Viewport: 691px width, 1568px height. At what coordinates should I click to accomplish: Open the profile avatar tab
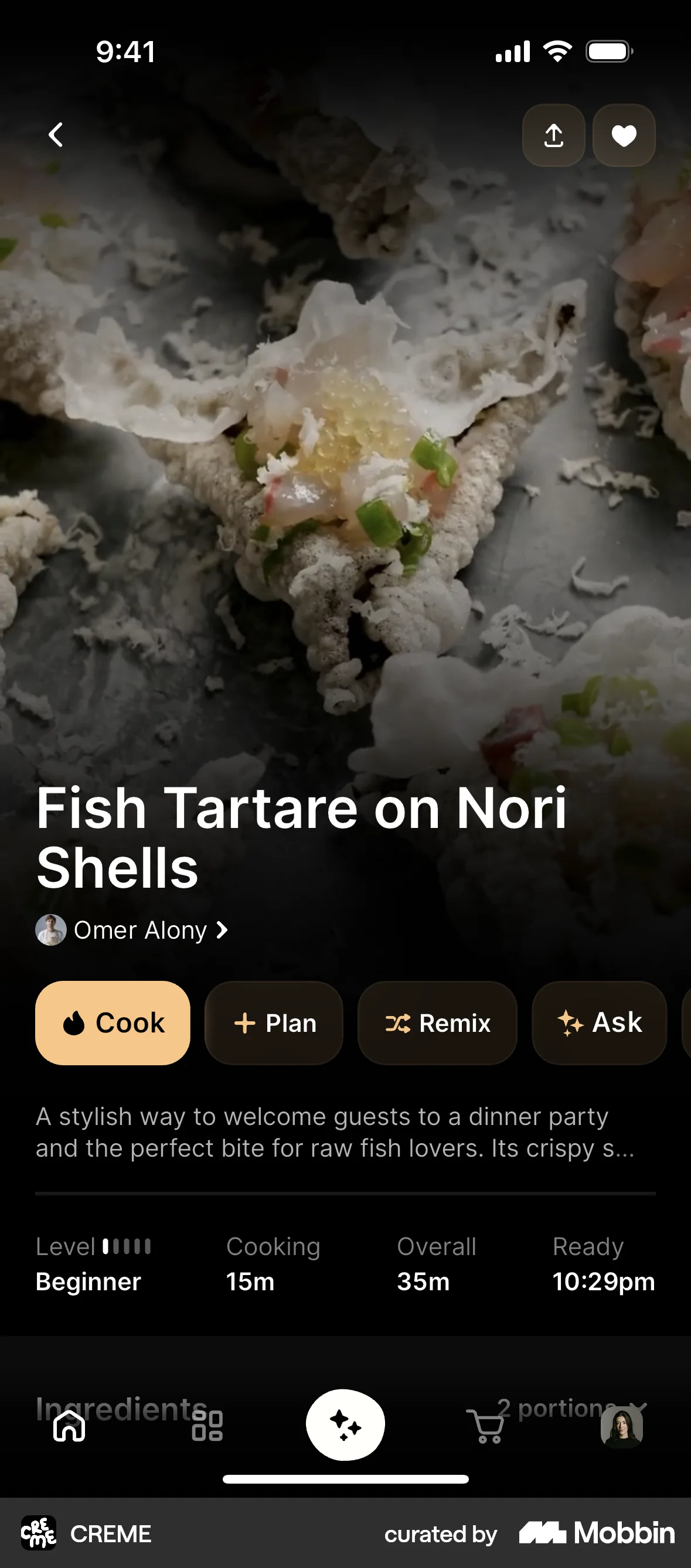(621, 1427)
